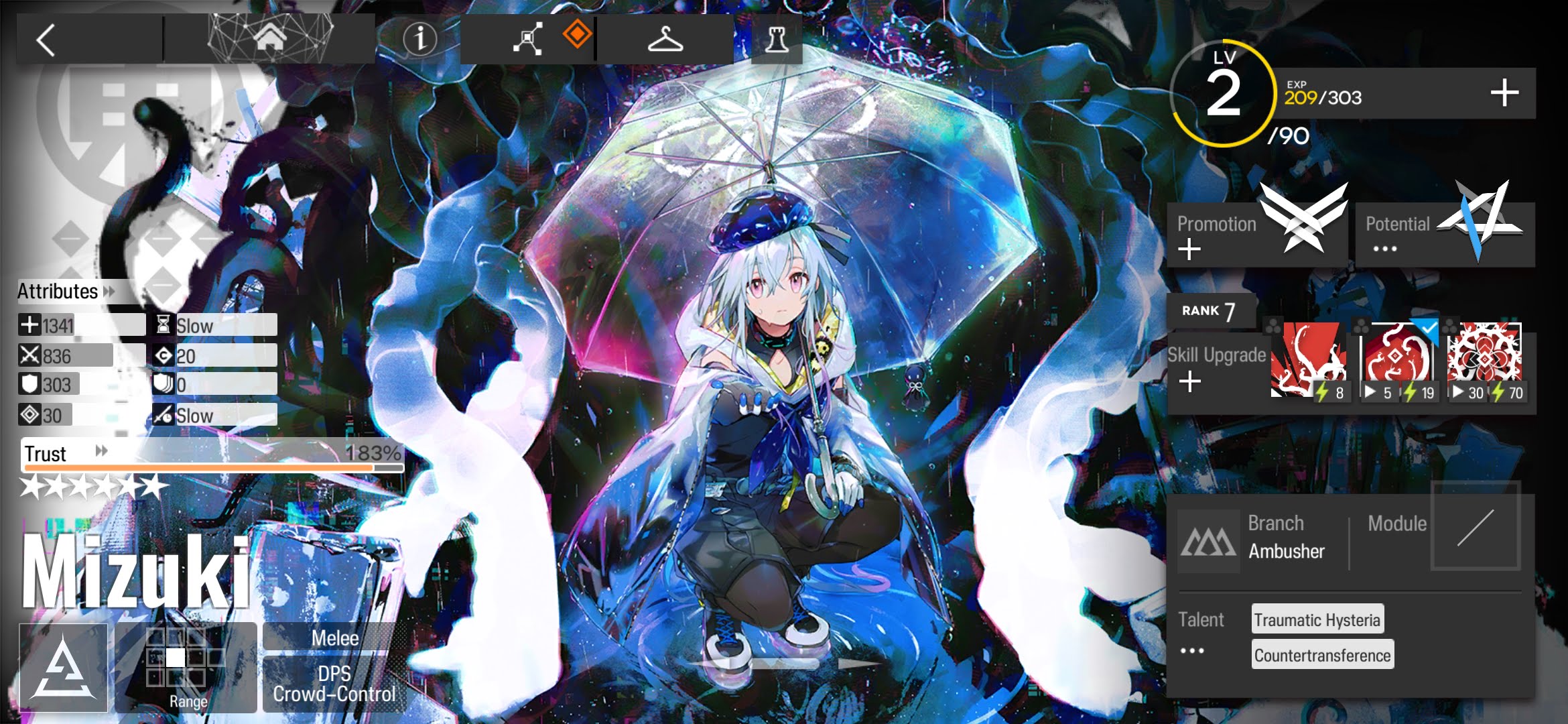Go back using the arrow

coord(46,40)
